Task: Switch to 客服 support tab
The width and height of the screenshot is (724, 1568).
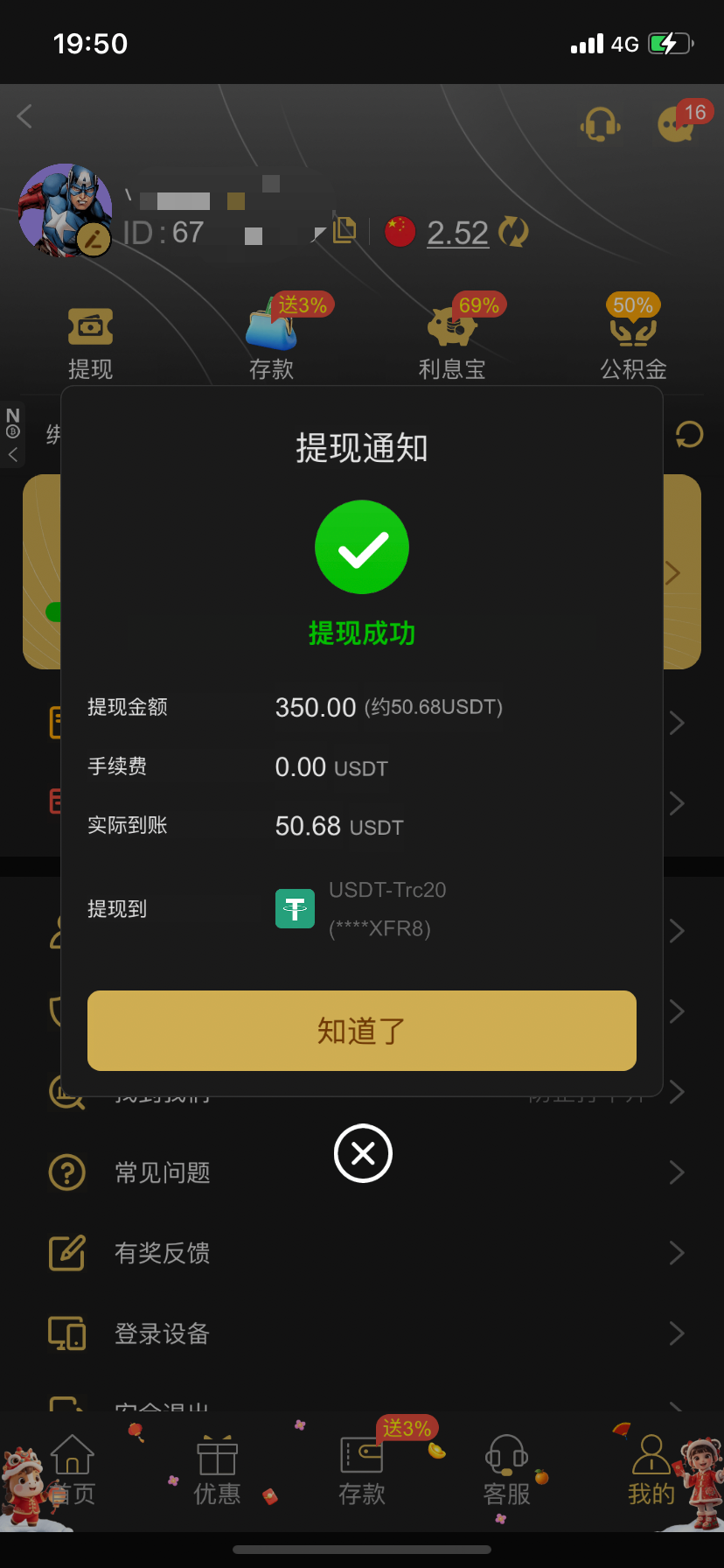Action: pyautogui.click(x=506, y=1472)
